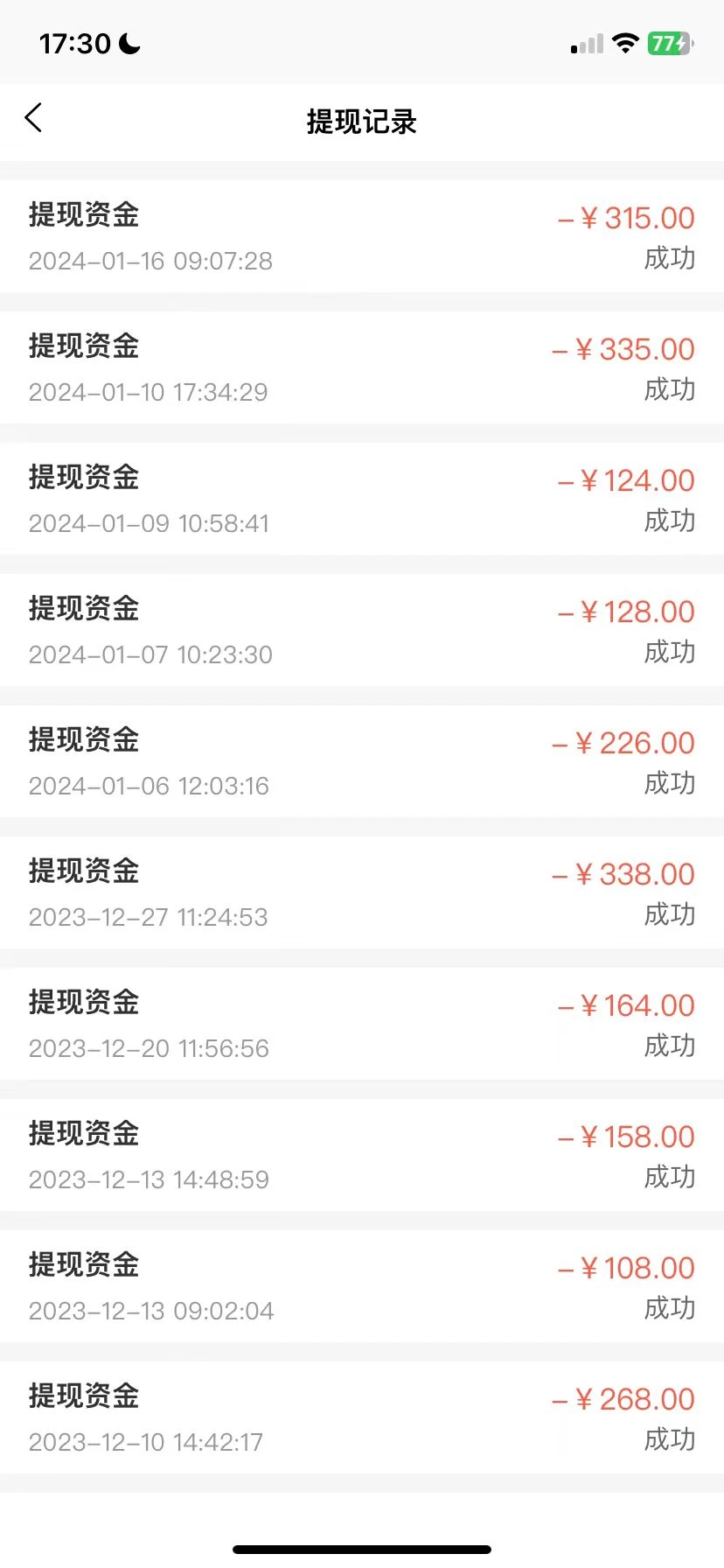This screenshot has height=1568, width=724.
Task: Tap the back arrow icon
Action: [x=33, y=116]
